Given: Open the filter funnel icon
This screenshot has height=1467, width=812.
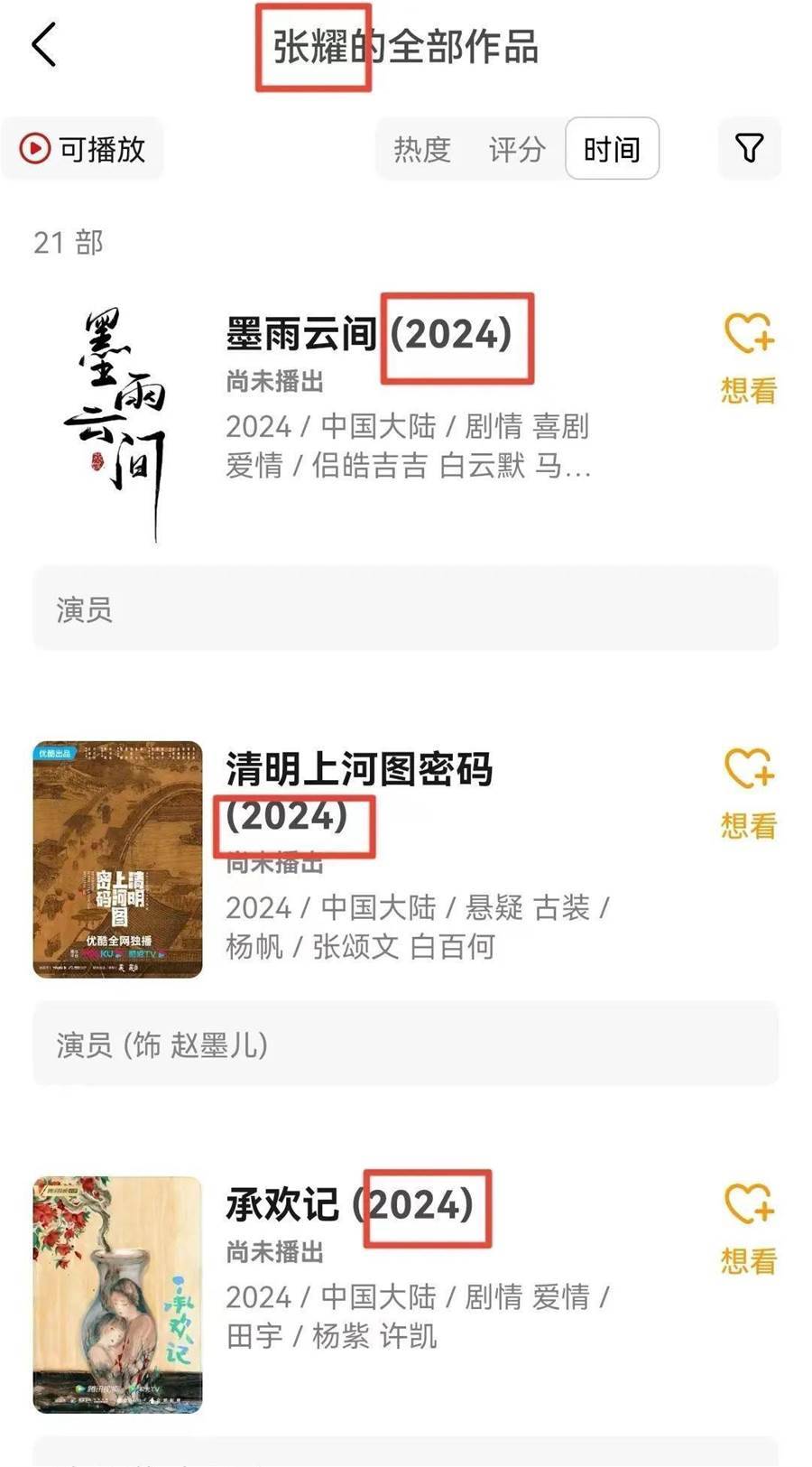Looking at the screenshot, I should click(749, 148).
